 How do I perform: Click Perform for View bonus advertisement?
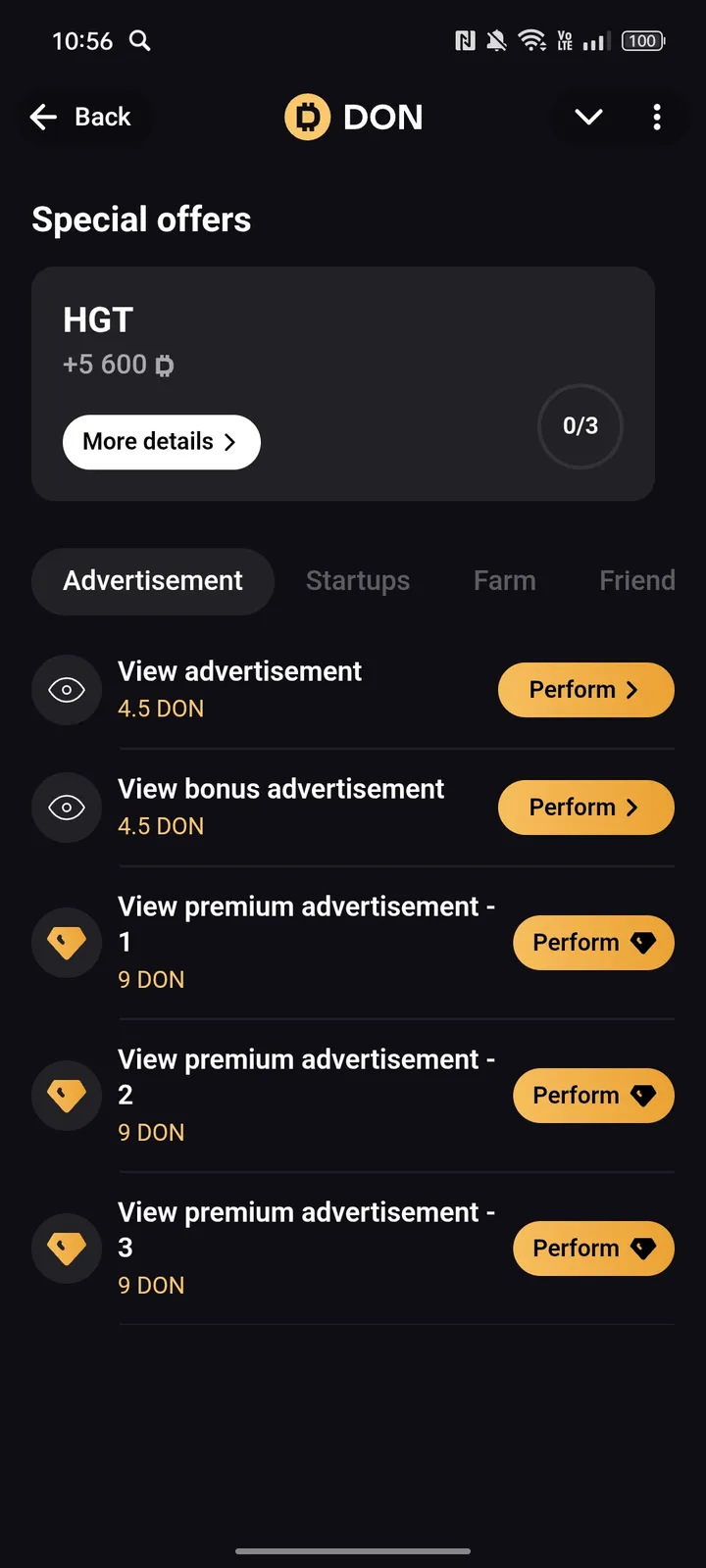coord(585,807)
